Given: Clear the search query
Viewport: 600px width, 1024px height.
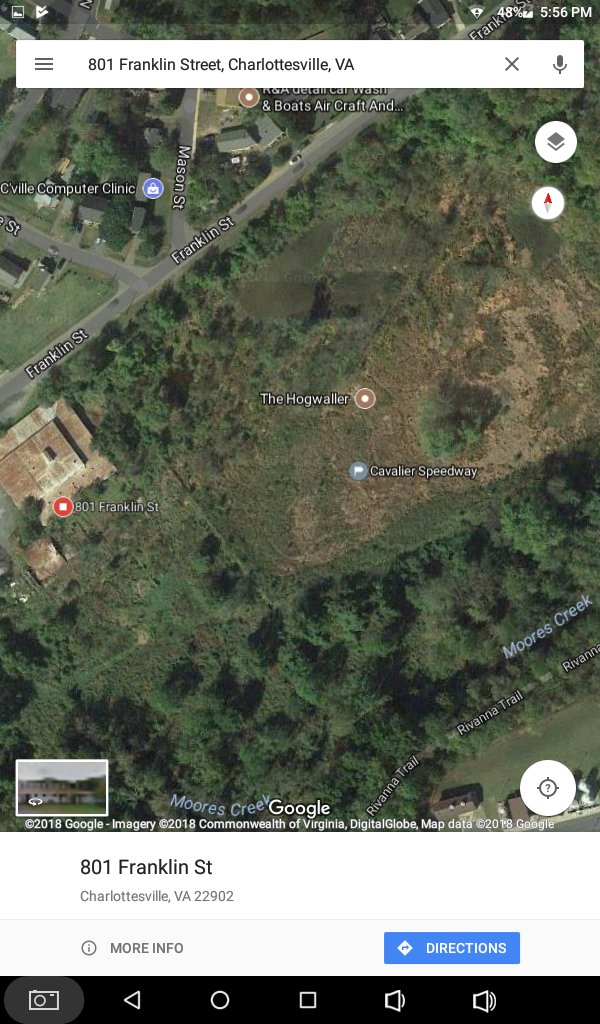Looking at the screenshot, I should (512, 64).
